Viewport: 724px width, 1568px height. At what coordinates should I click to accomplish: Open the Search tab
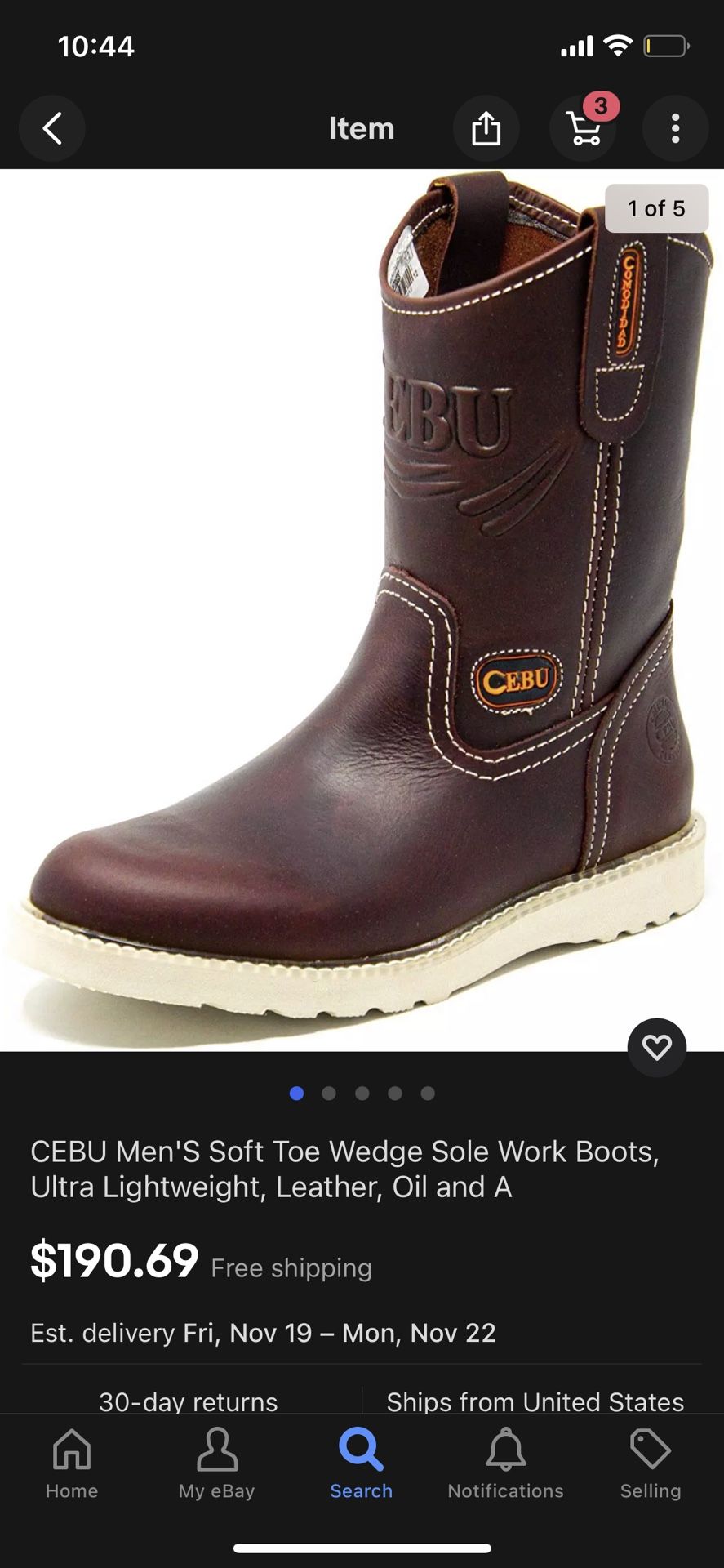point(362,1463)
